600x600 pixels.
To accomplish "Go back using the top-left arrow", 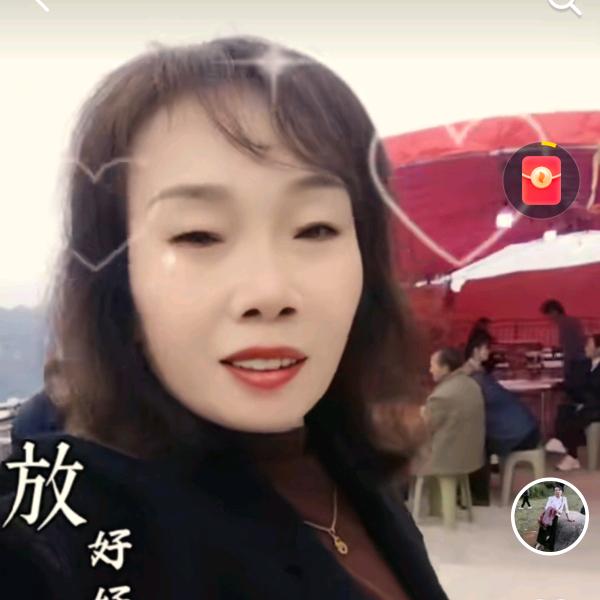I will 42,4.
